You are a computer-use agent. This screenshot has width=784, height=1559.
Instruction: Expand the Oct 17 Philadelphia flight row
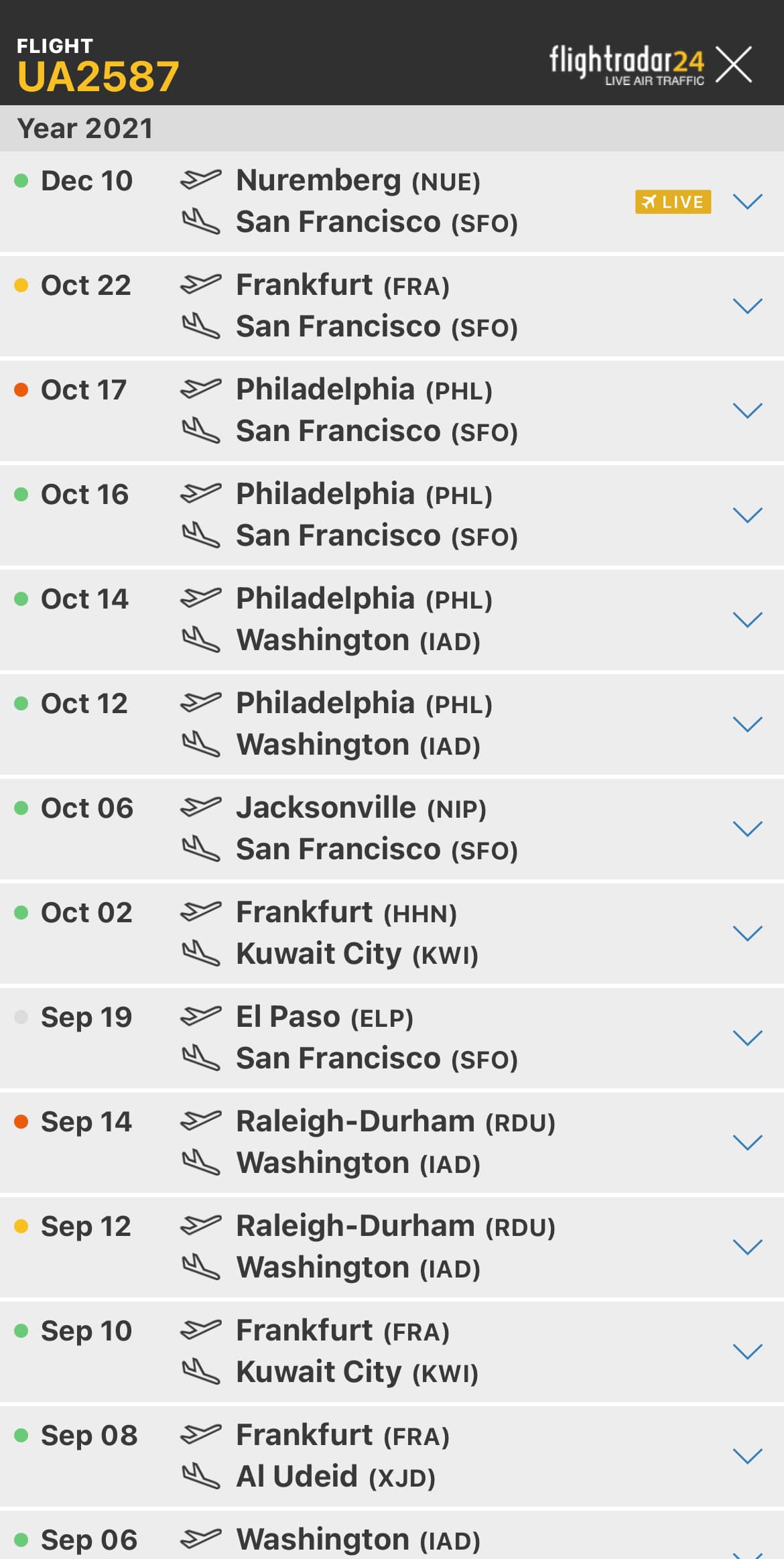click(x=747, y=411)
